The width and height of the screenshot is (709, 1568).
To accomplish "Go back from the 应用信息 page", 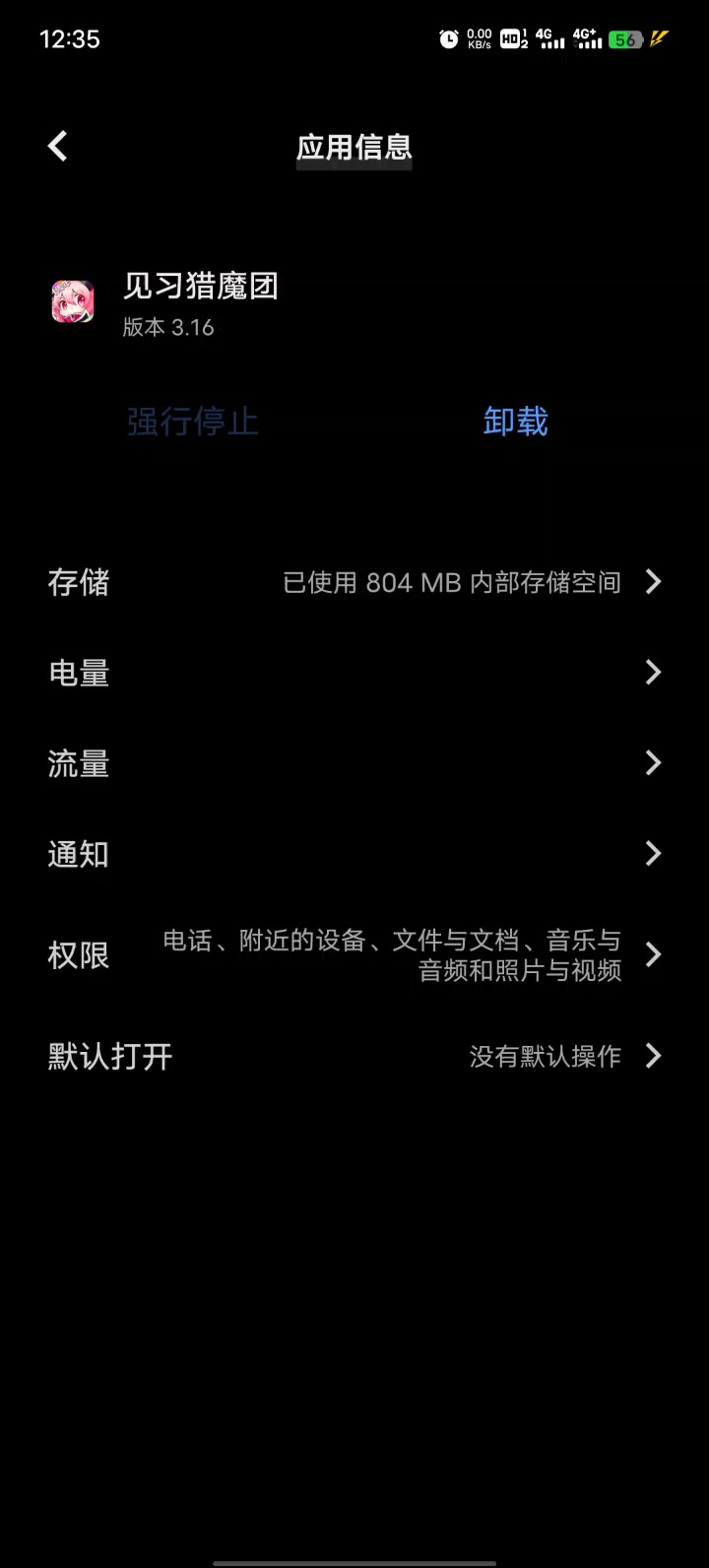I will pyautogui.click(x=58, y=147).
